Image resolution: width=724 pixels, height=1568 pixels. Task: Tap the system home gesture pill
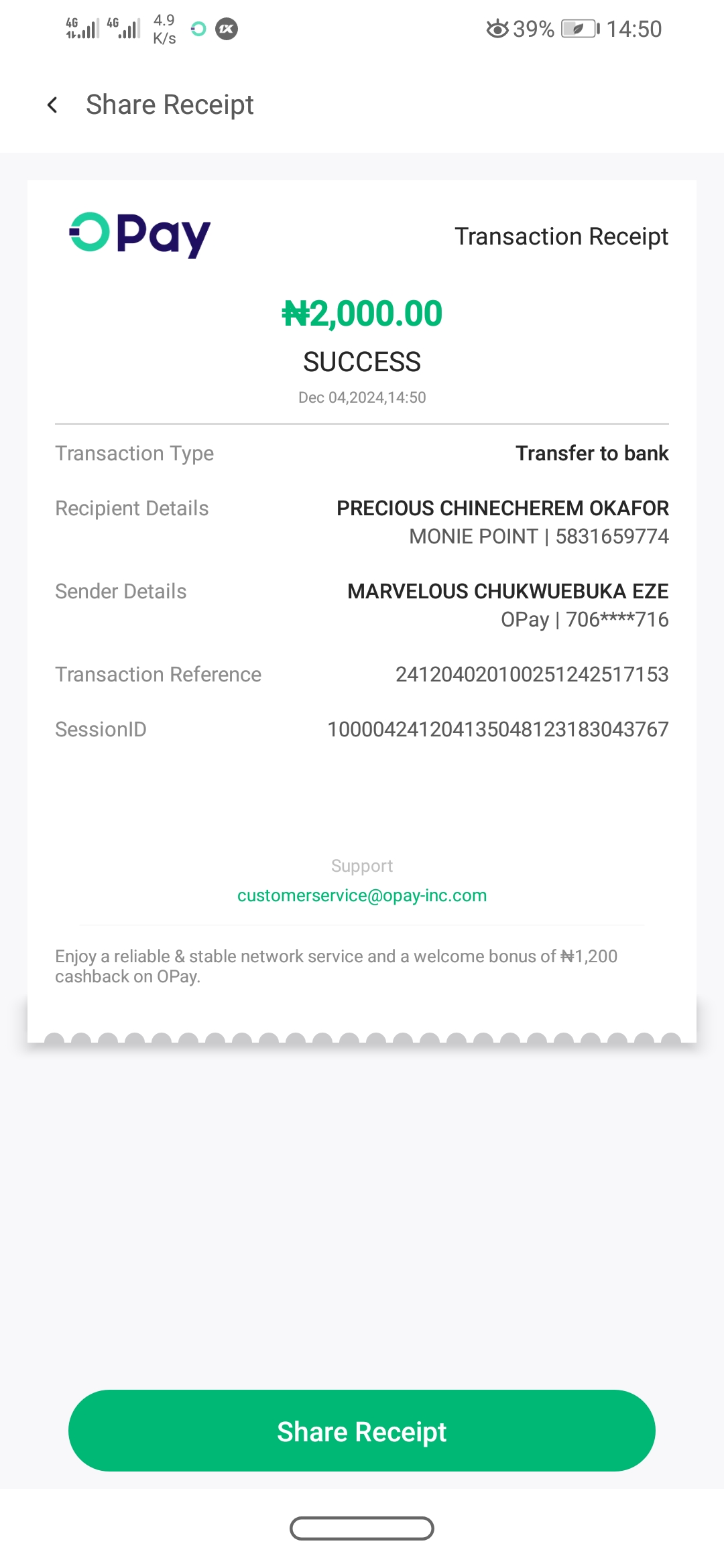(x=362, y=1528)
